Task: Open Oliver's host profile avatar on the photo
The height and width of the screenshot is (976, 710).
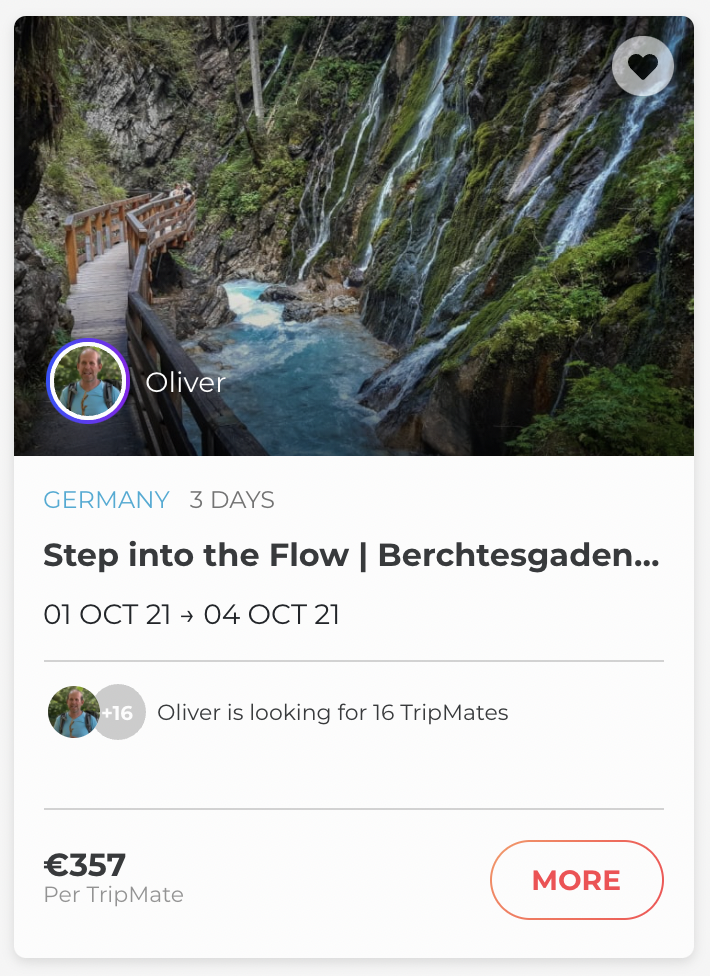Action: [87, 381]
